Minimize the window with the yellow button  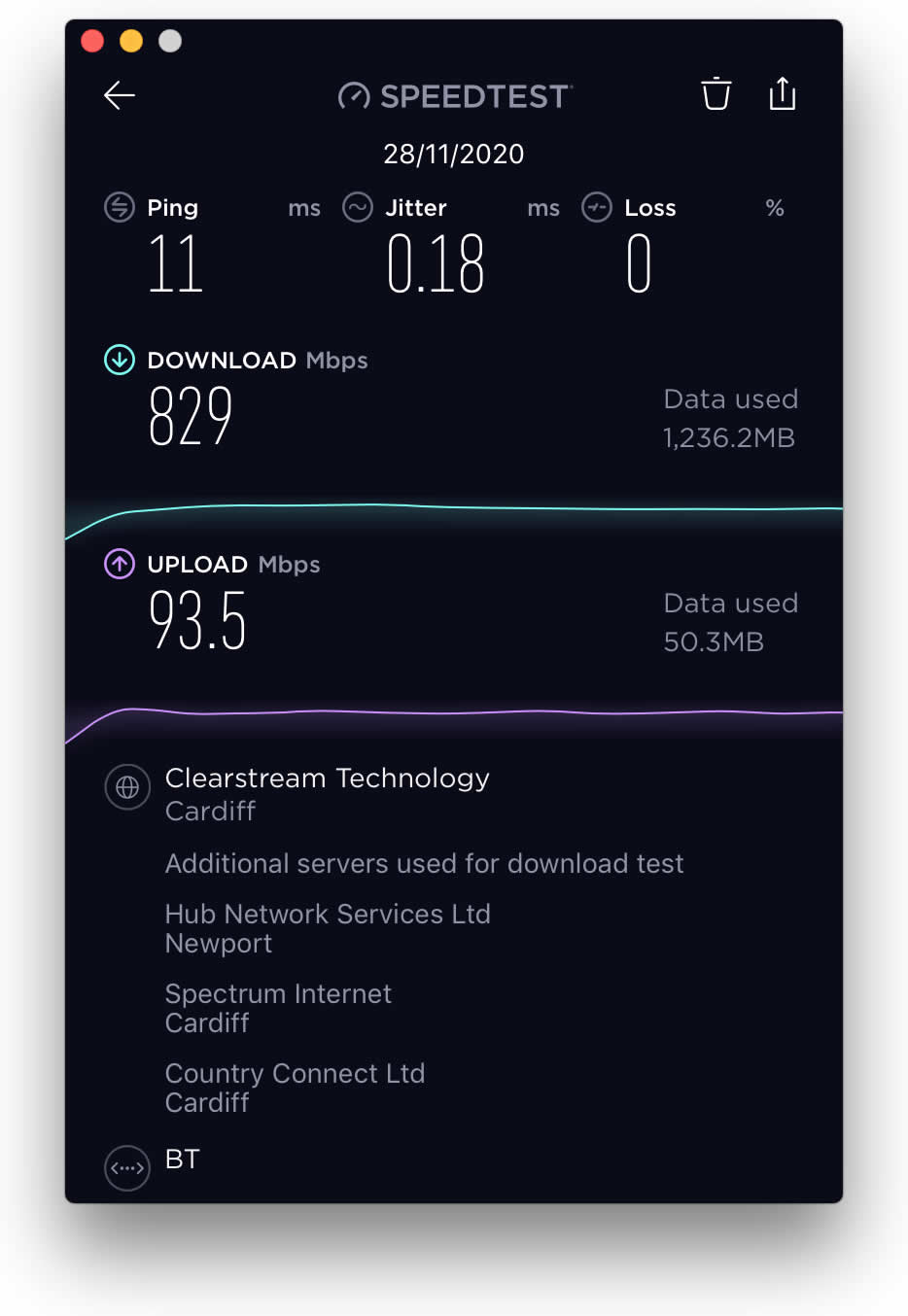click(x=131, y=41)
